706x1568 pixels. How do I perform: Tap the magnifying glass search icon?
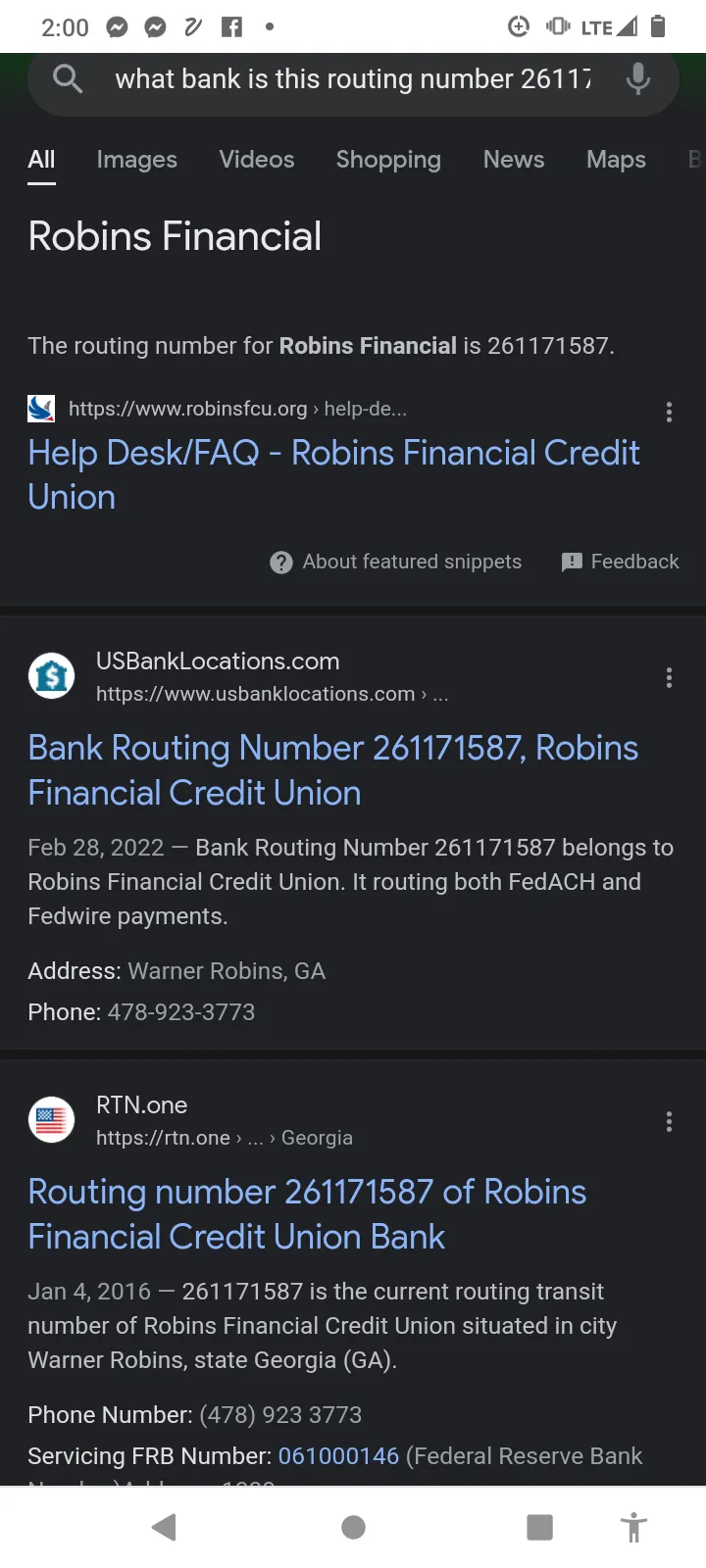[x=68, y=78]
